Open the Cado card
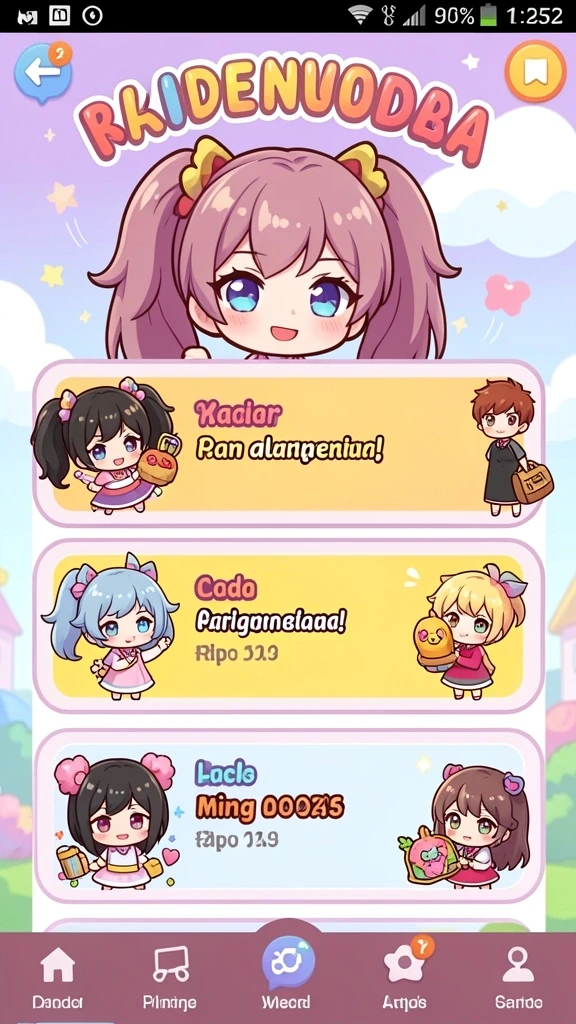Image resolution: width=576 pixels, height=1024 pixels. coord(288,626)
